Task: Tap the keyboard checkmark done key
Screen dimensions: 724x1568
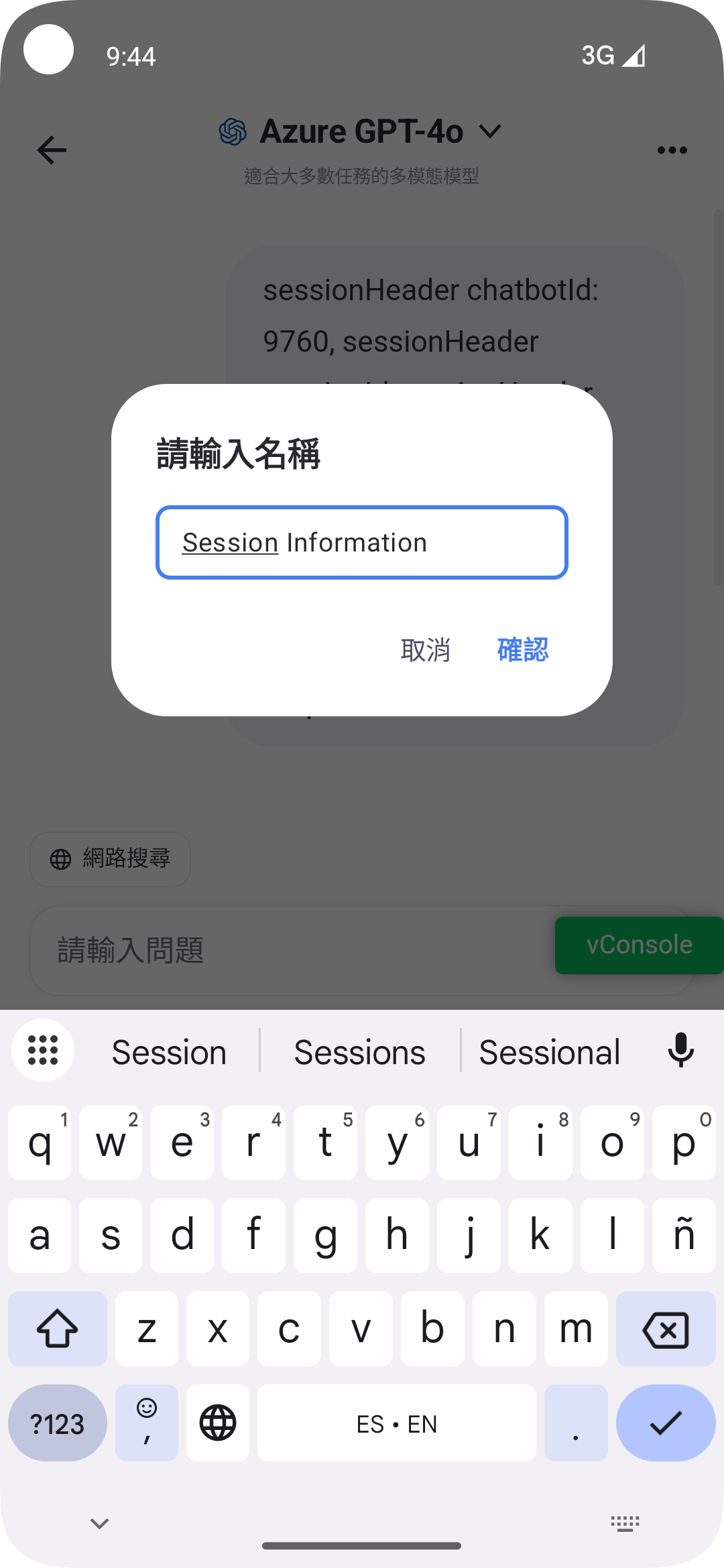Action: click(665, 1423)
